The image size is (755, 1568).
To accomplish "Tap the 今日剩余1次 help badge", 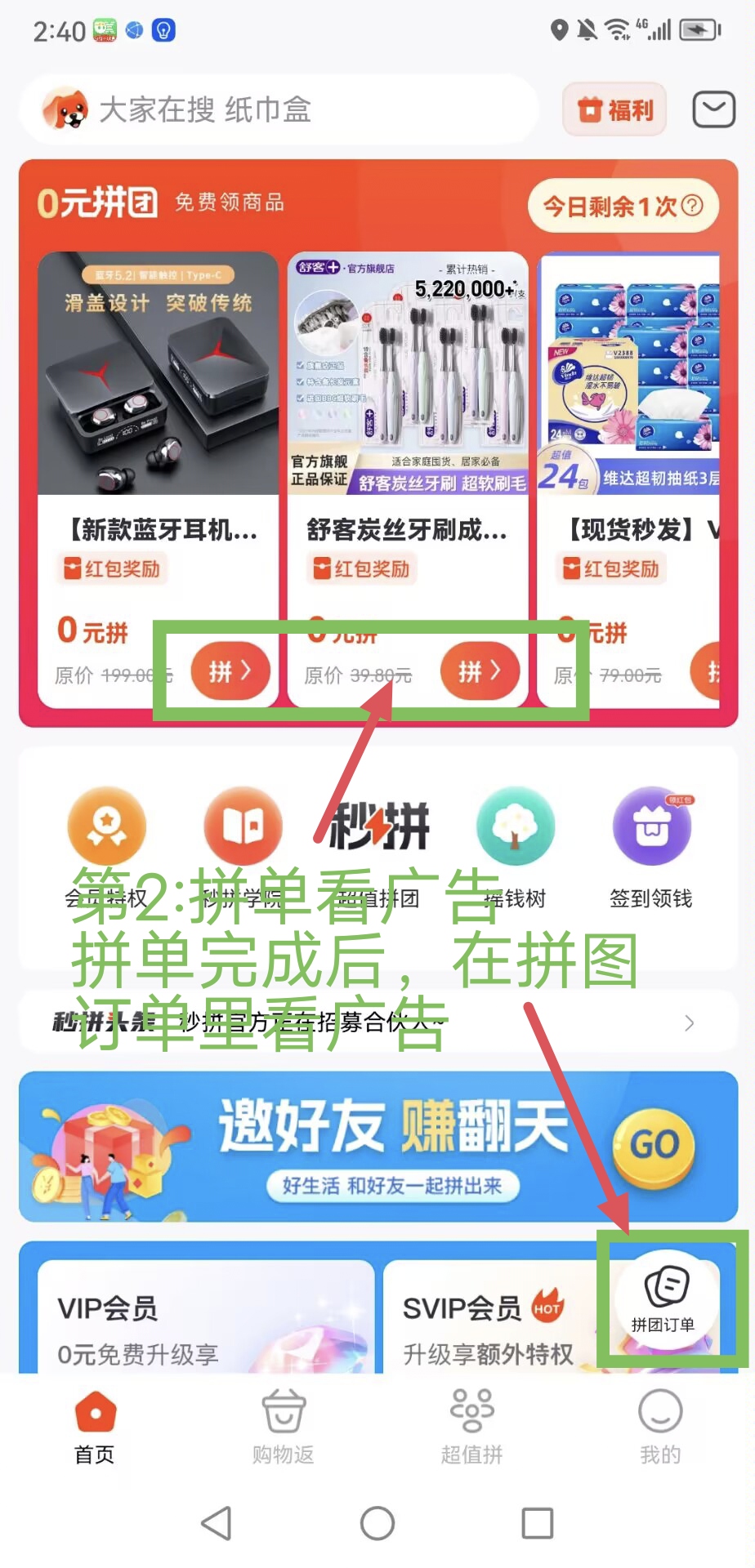I will [x=623, y=206].
